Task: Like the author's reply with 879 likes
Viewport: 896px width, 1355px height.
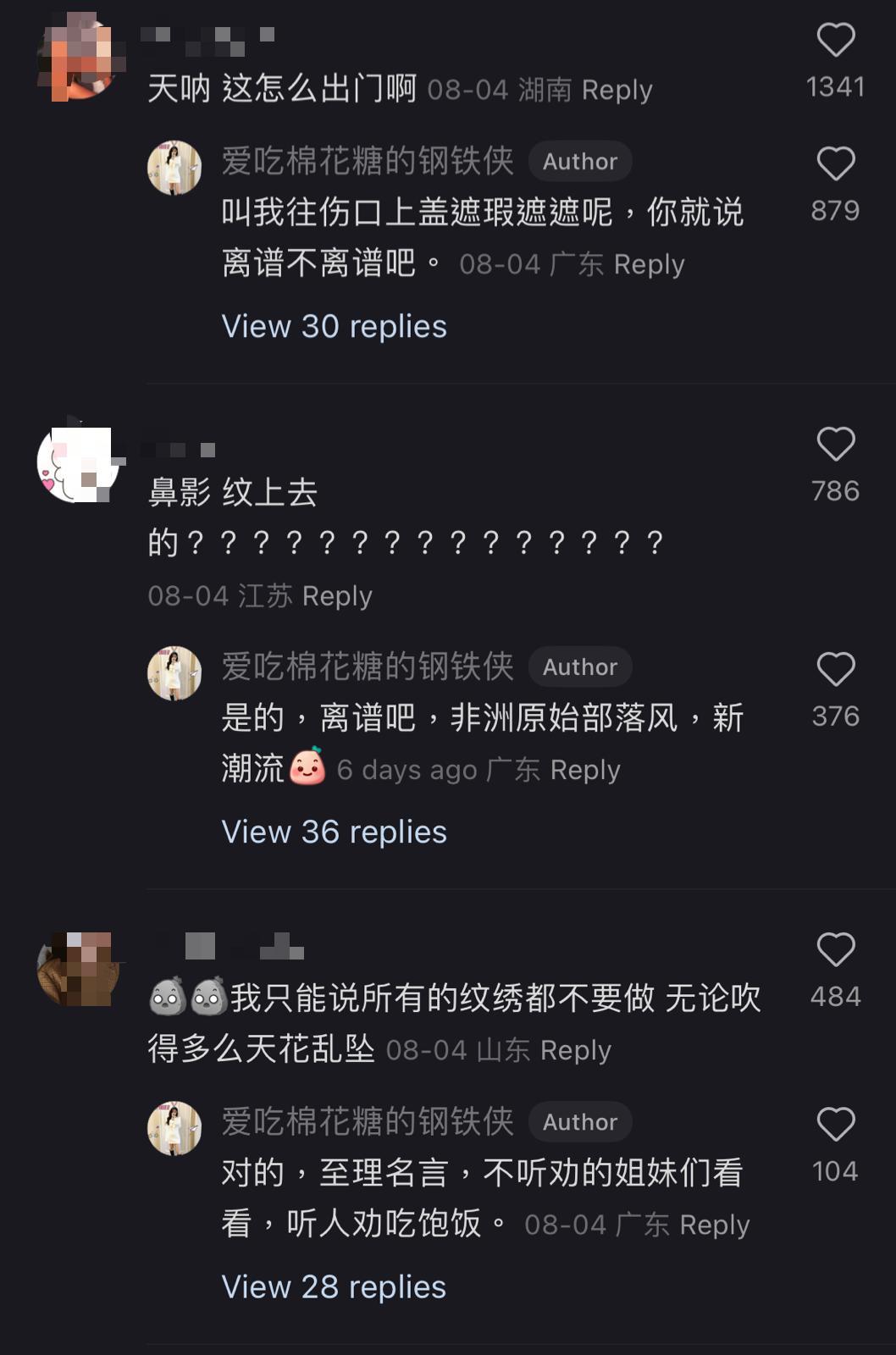Action: point(835,164)
